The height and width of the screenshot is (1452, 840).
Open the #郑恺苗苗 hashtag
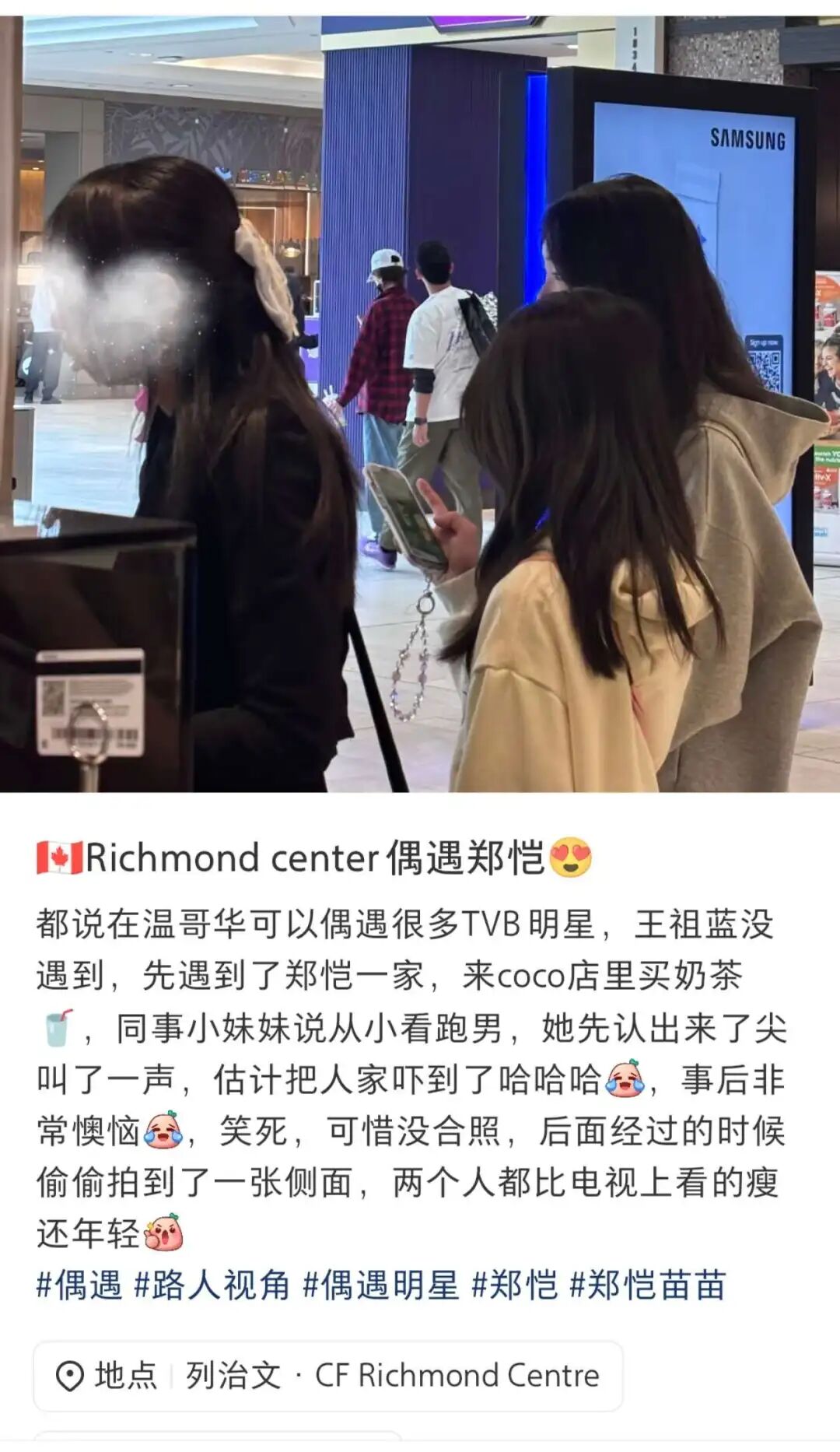point(648,1285)
